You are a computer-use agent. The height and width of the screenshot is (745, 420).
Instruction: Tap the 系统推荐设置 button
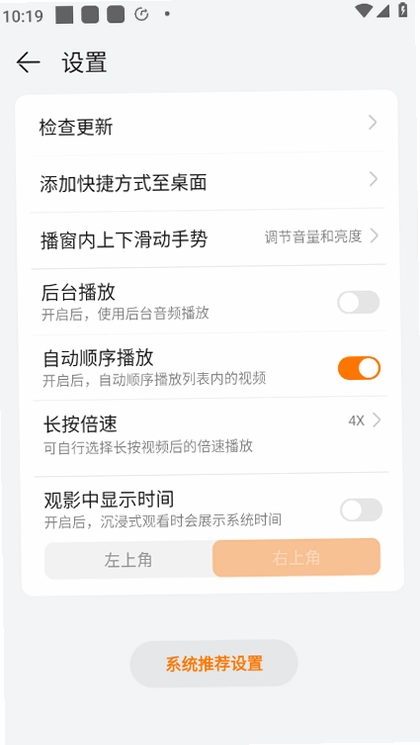click(x=214, y=663)
